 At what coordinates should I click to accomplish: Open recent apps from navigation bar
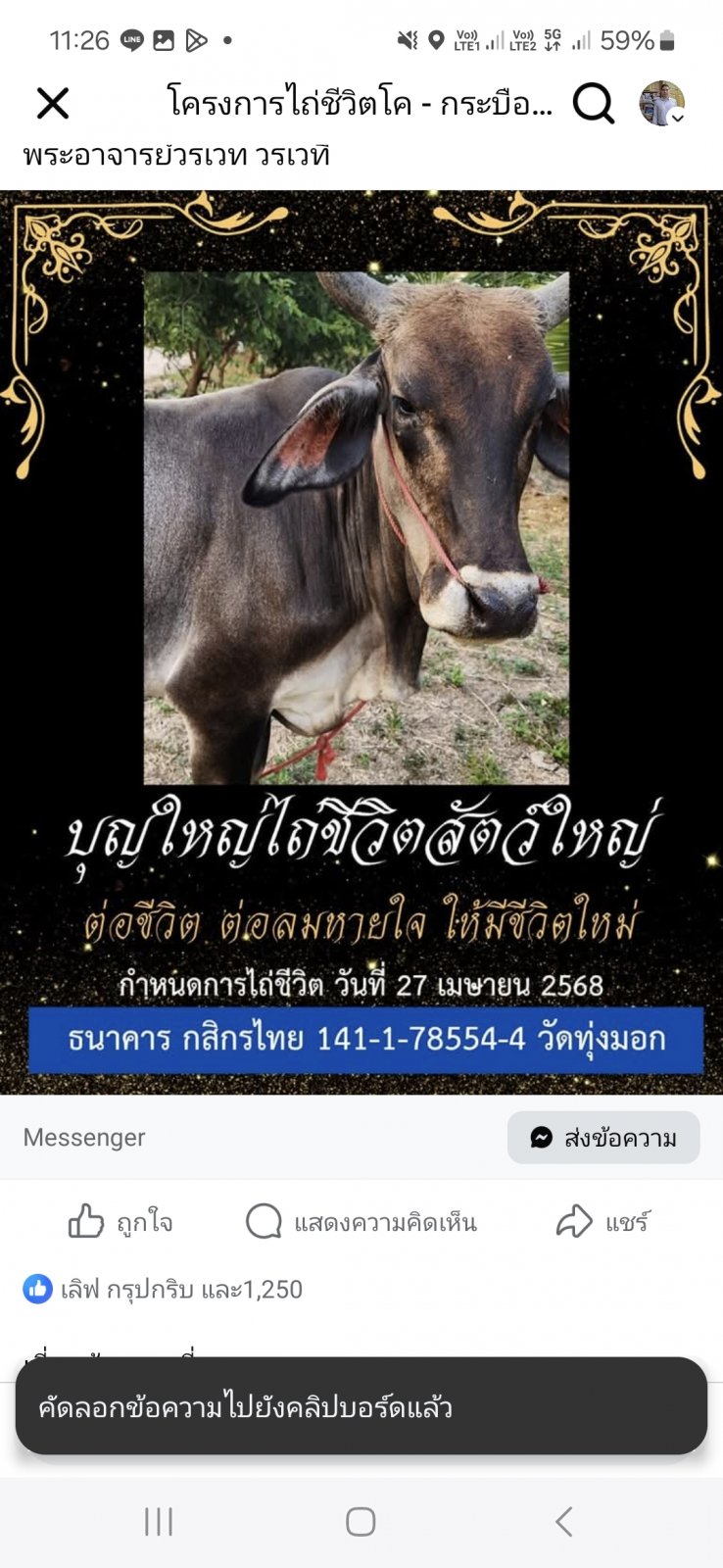click(x=159, y=1521)
